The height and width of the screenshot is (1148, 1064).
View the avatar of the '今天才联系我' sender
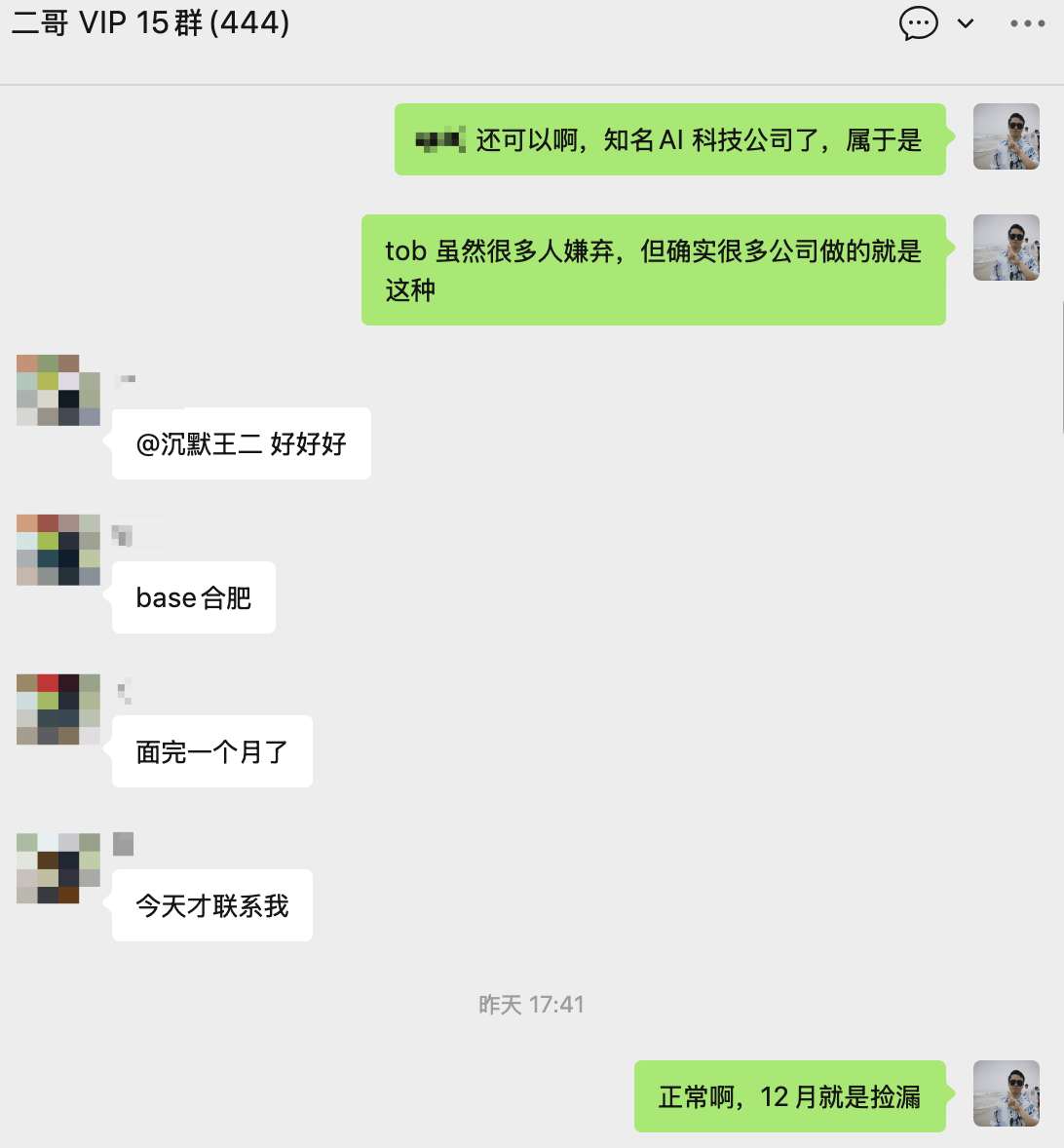click(x=58, y=868)
